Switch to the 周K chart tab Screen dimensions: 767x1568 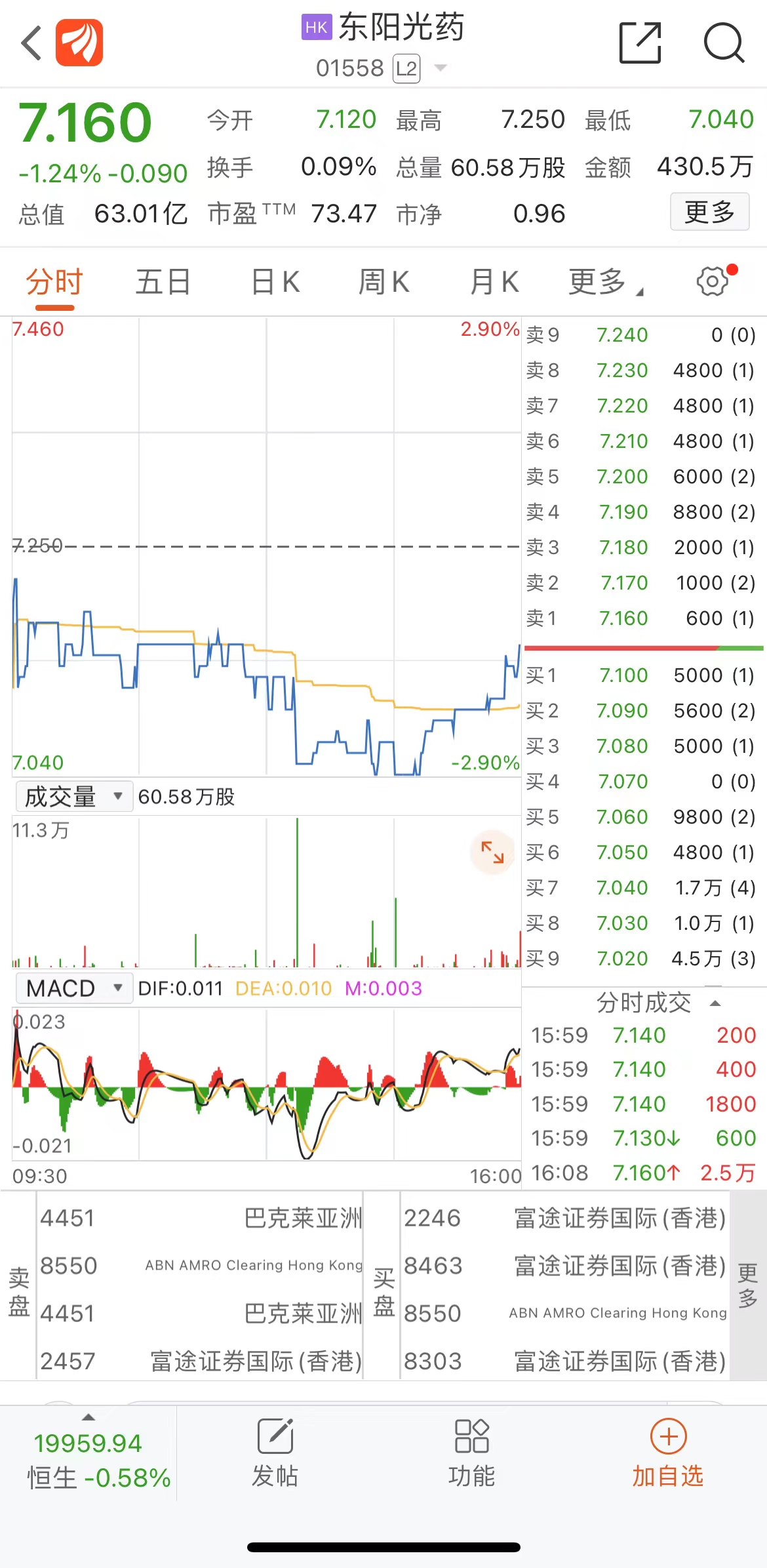(x=383, y=283)
